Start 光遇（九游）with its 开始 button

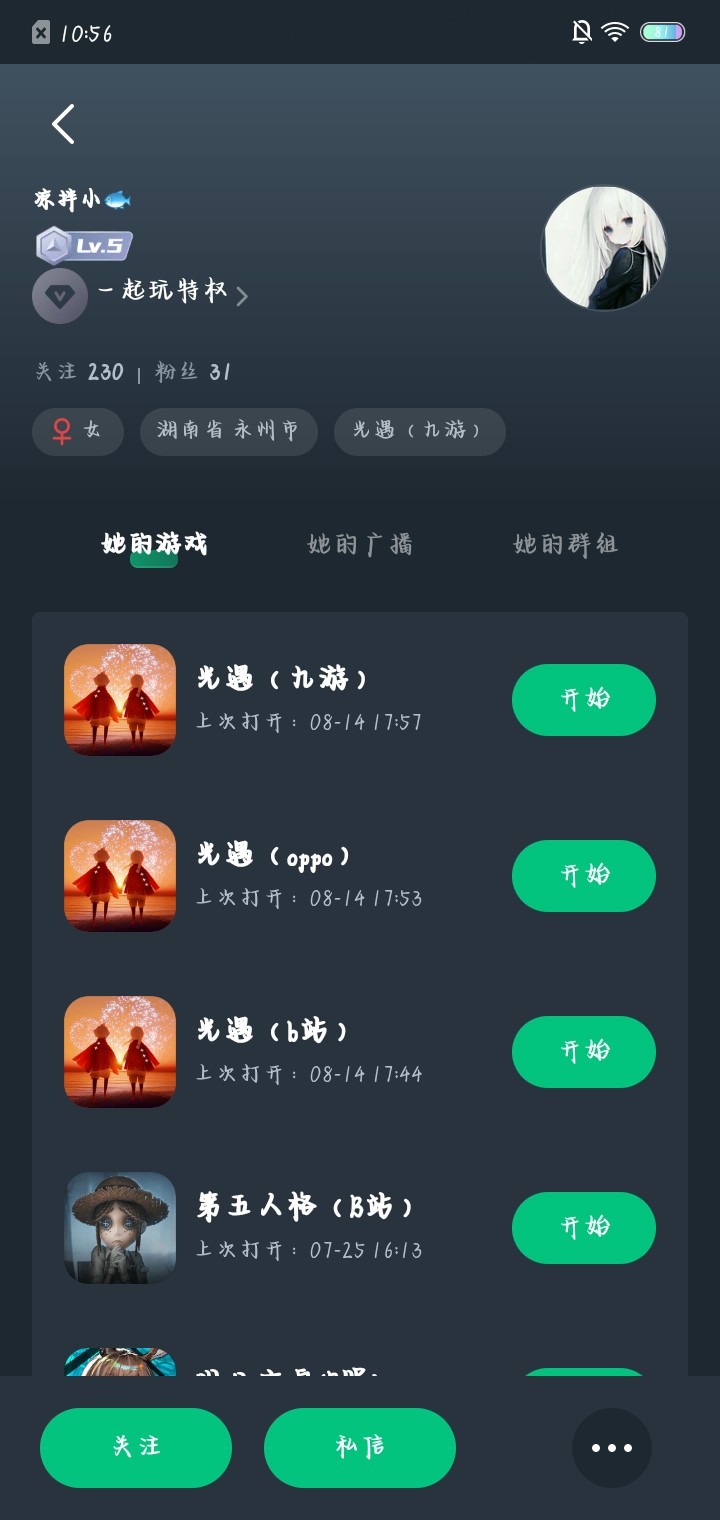[584, 699]
